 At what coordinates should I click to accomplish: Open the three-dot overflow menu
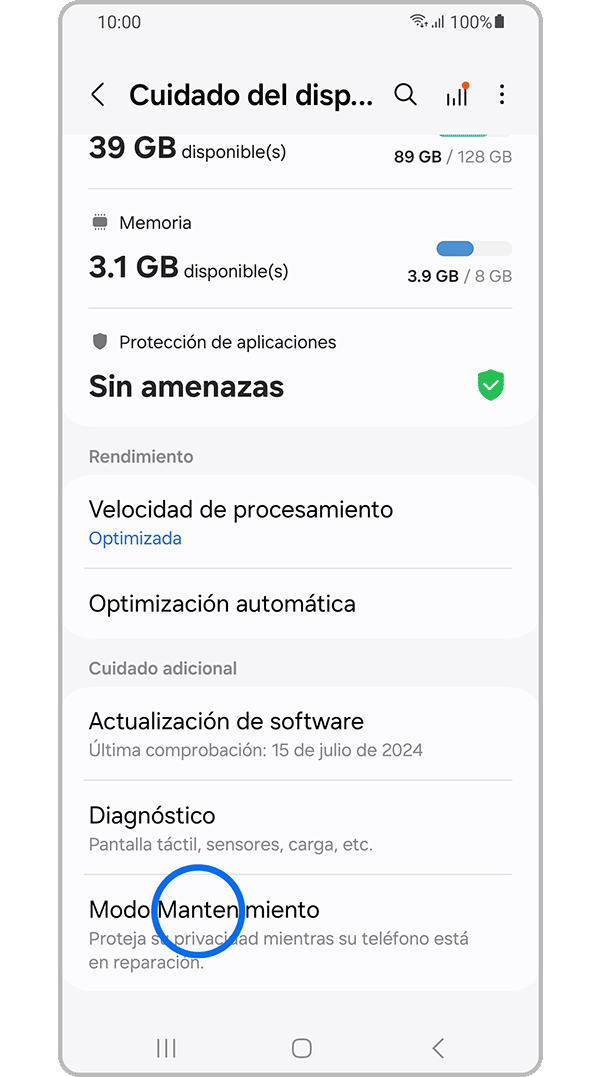tap(502, 95)
